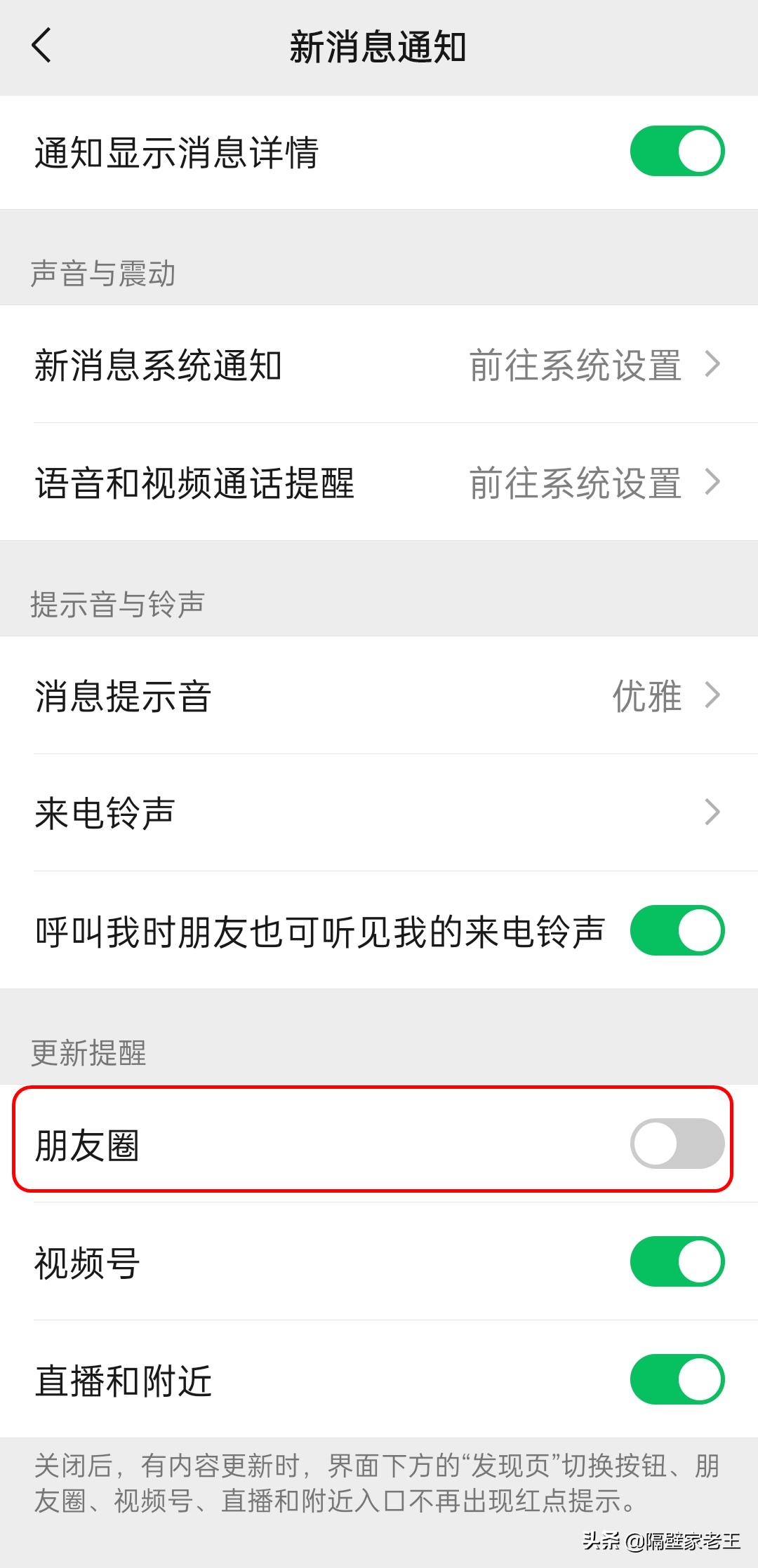Expand the 新消息系统通知 chevron

click(x=714, y=366)
